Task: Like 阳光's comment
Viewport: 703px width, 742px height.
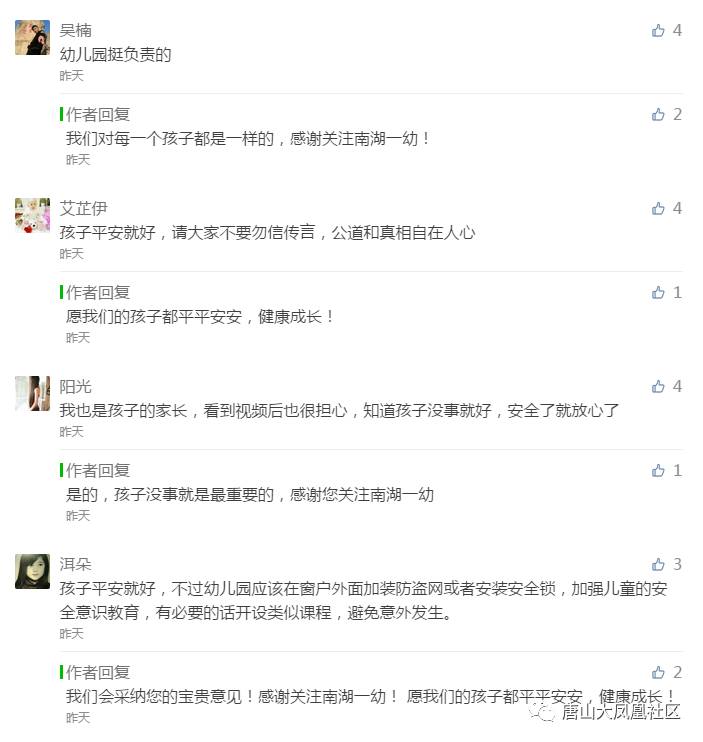Action: [658, 387]
